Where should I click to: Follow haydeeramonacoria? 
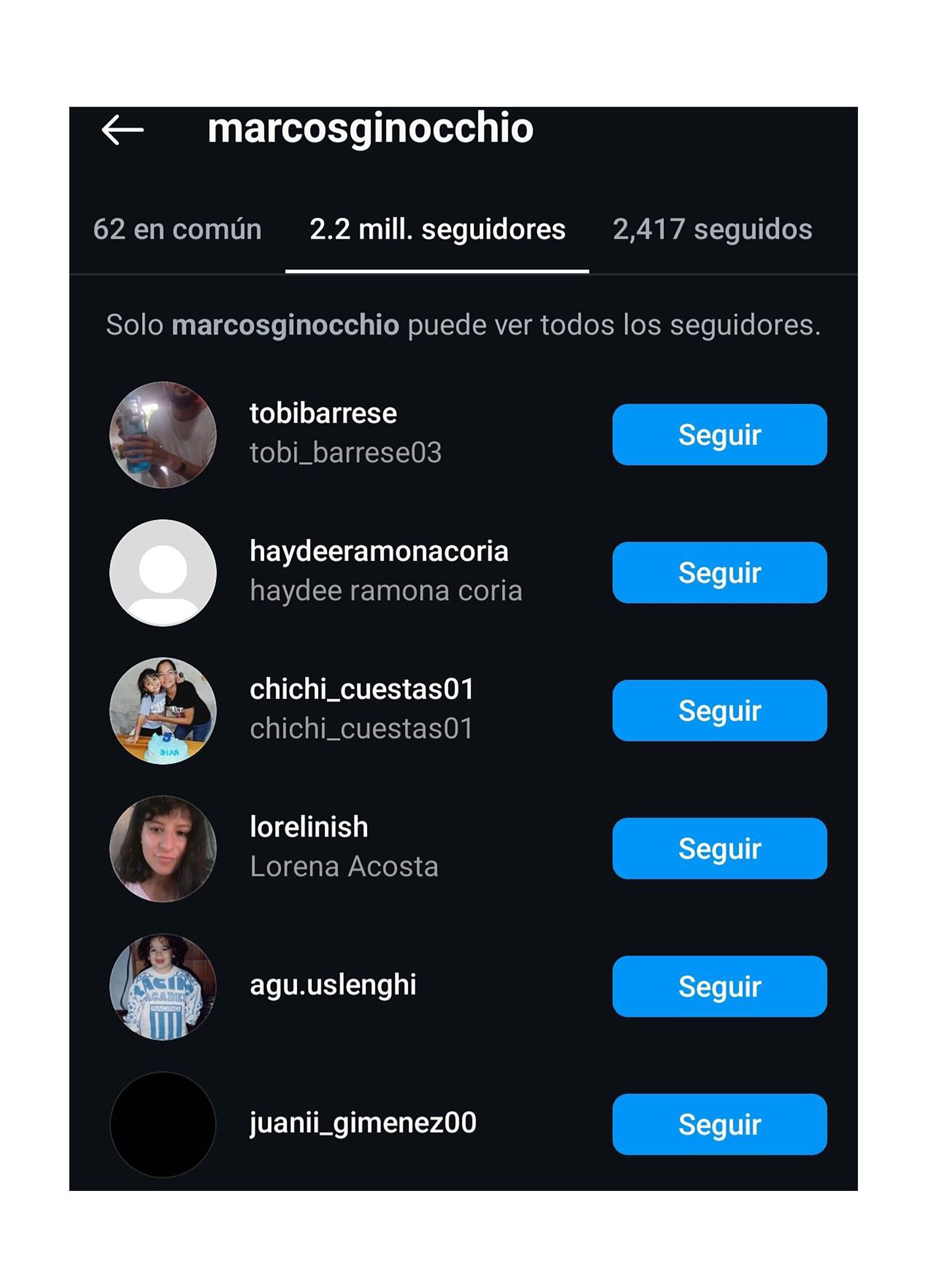tap(719, 572)
